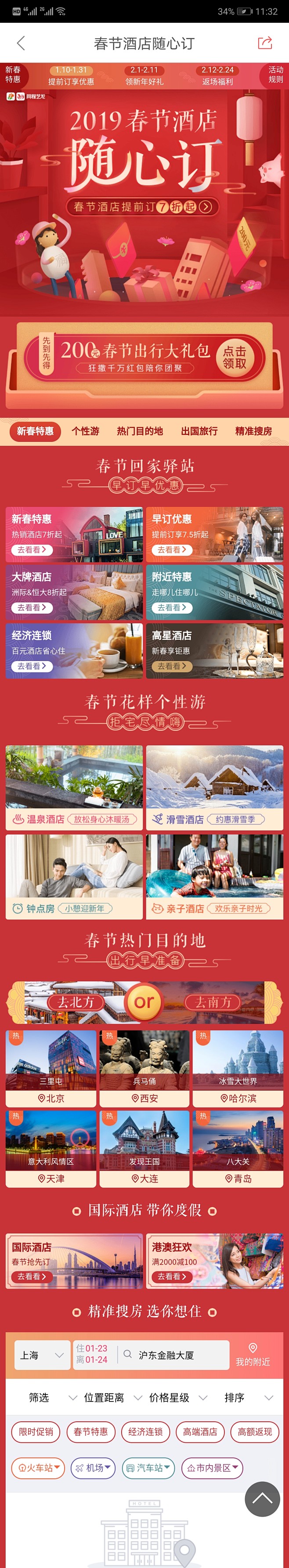Image resolution: width=289 pixels, height=1568 pixels.
Task: Find hotels with 我的附近
Action: (253, 1355)
